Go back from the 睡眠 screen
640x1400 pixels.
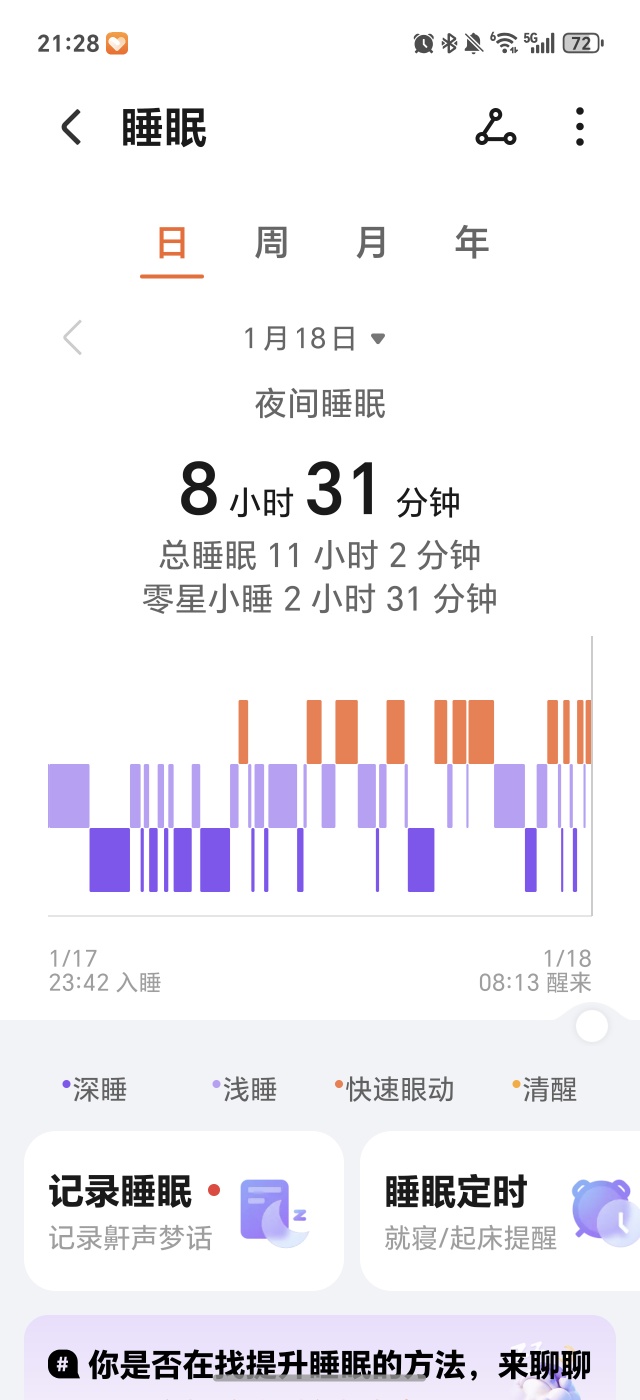point(71,128)
